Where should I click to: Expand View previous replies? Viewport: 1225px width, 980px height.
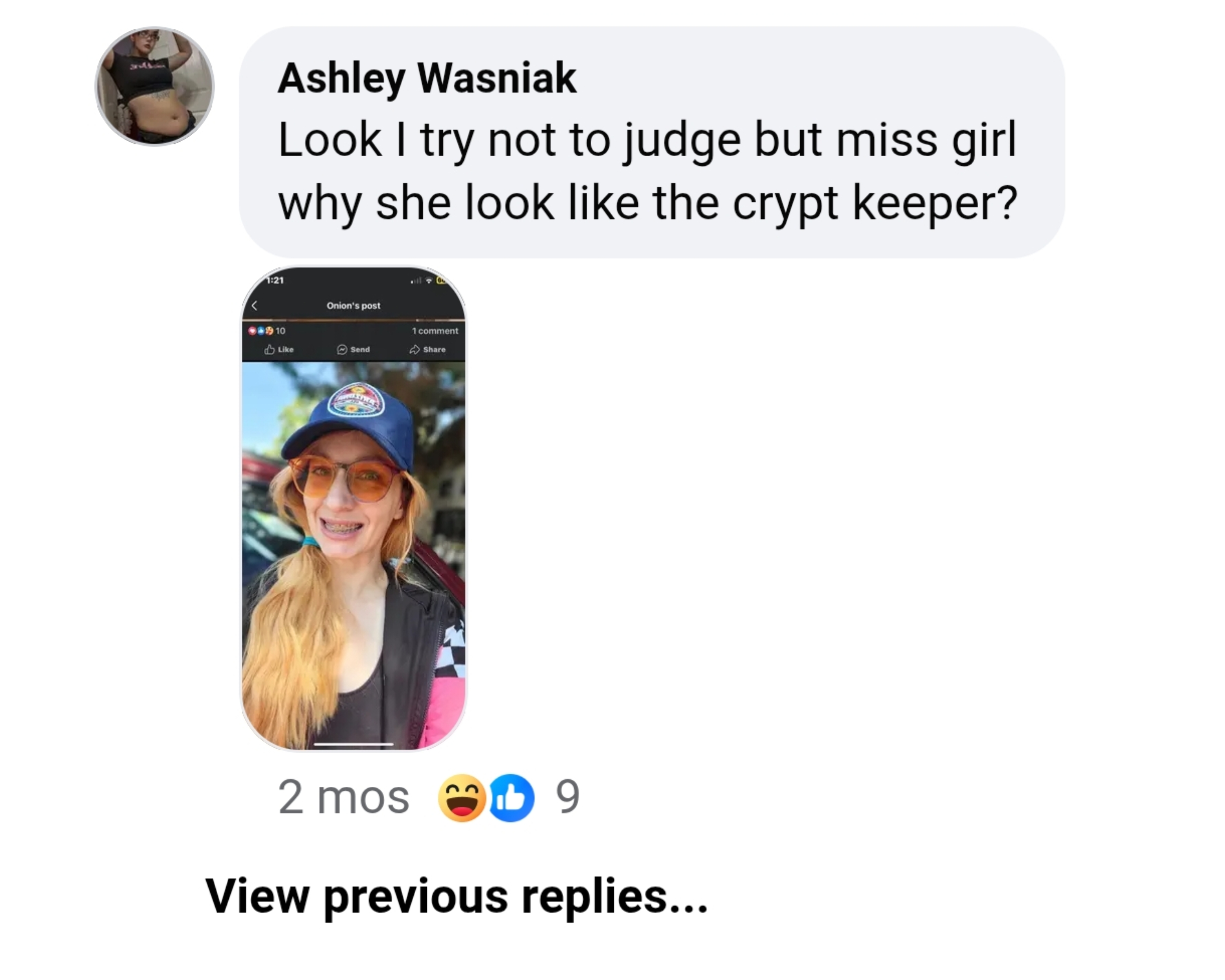coord(456,896)
